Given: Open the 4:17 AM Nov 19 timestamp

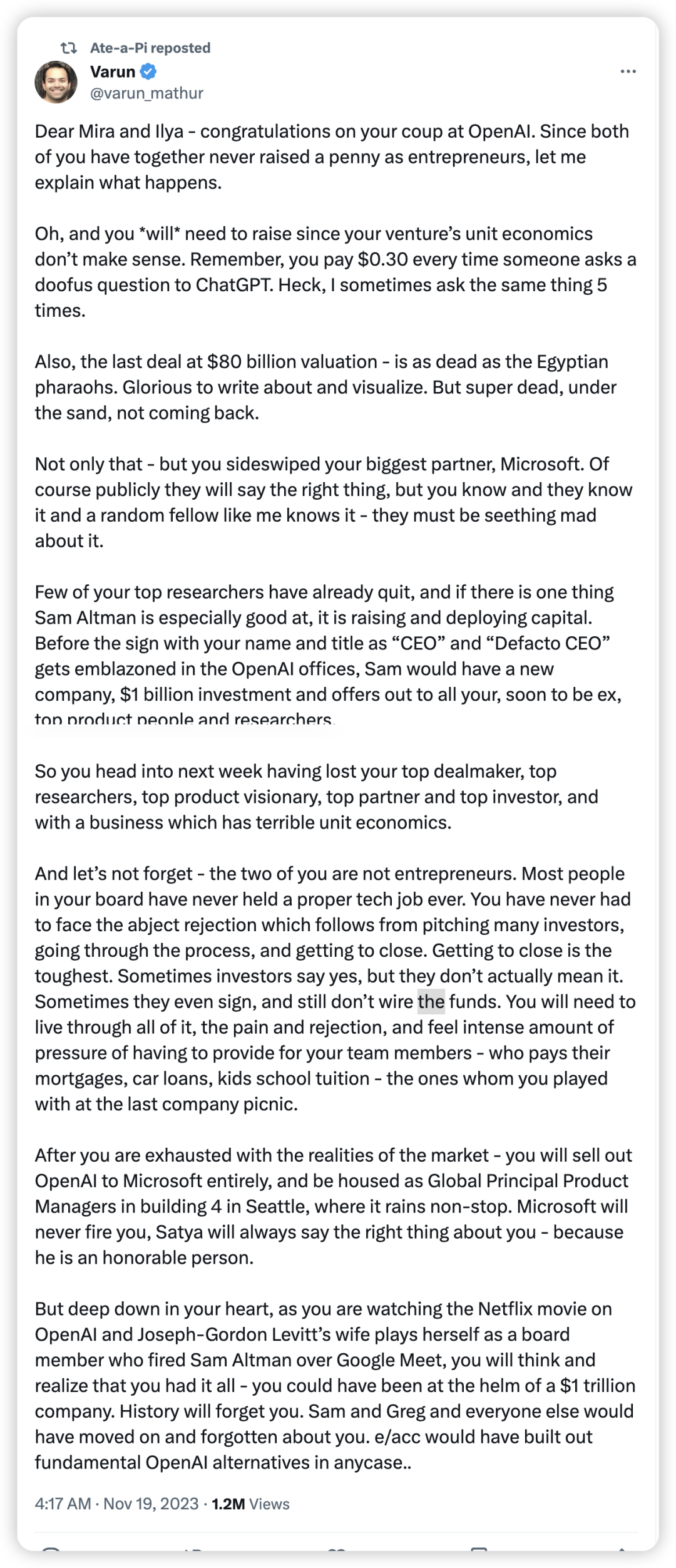Looking at the screenshot, I should [116, 1504].
